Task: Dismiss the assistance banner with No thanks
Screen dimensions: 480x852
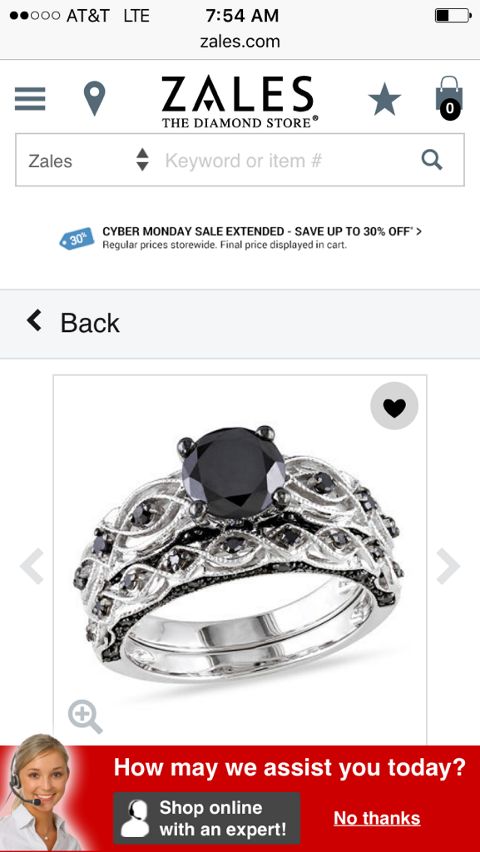Action: pyautogui.click(x=377, y=818)
